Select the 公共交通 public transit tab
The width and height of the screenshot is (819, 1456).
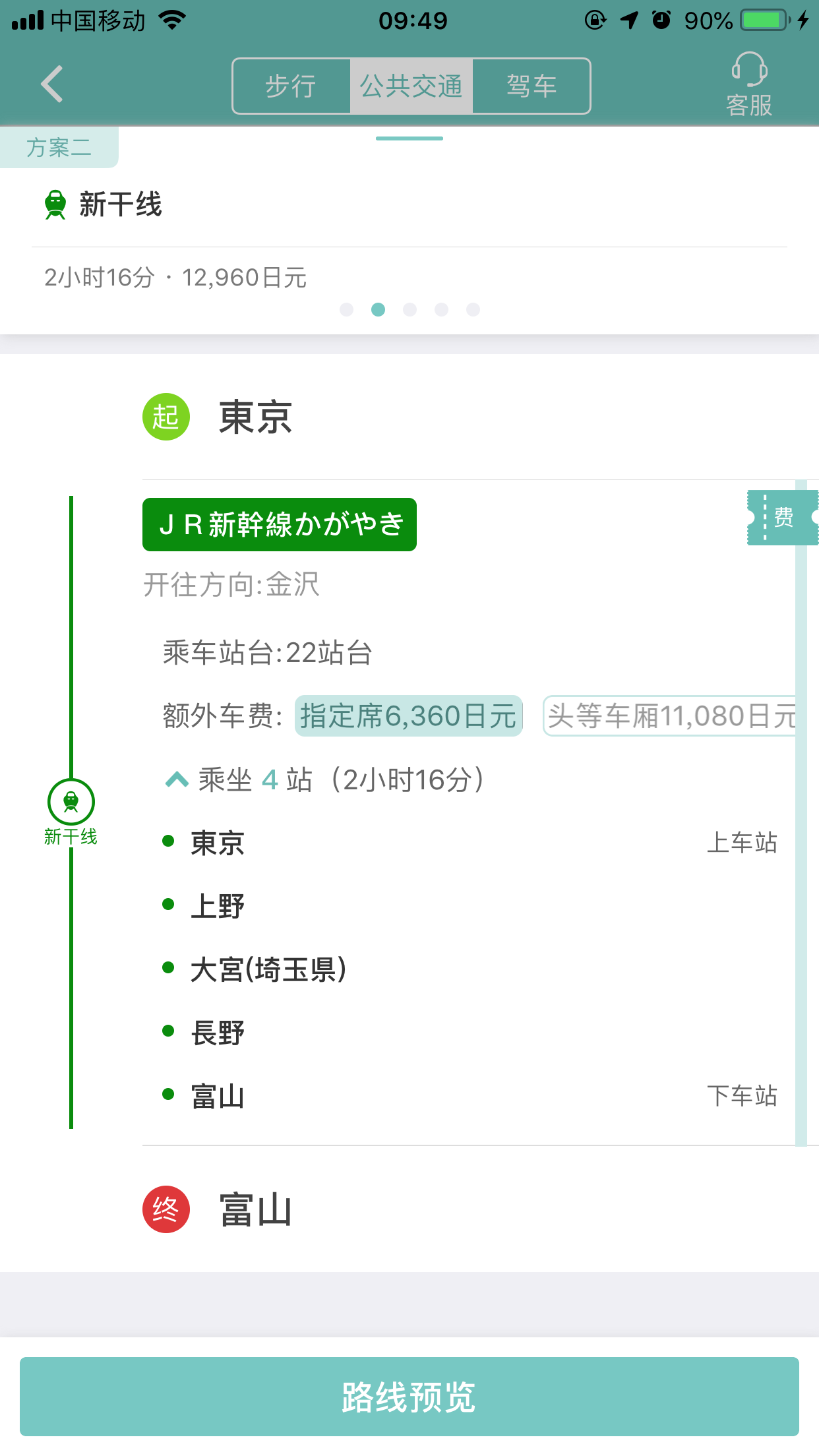click(411, 86)
